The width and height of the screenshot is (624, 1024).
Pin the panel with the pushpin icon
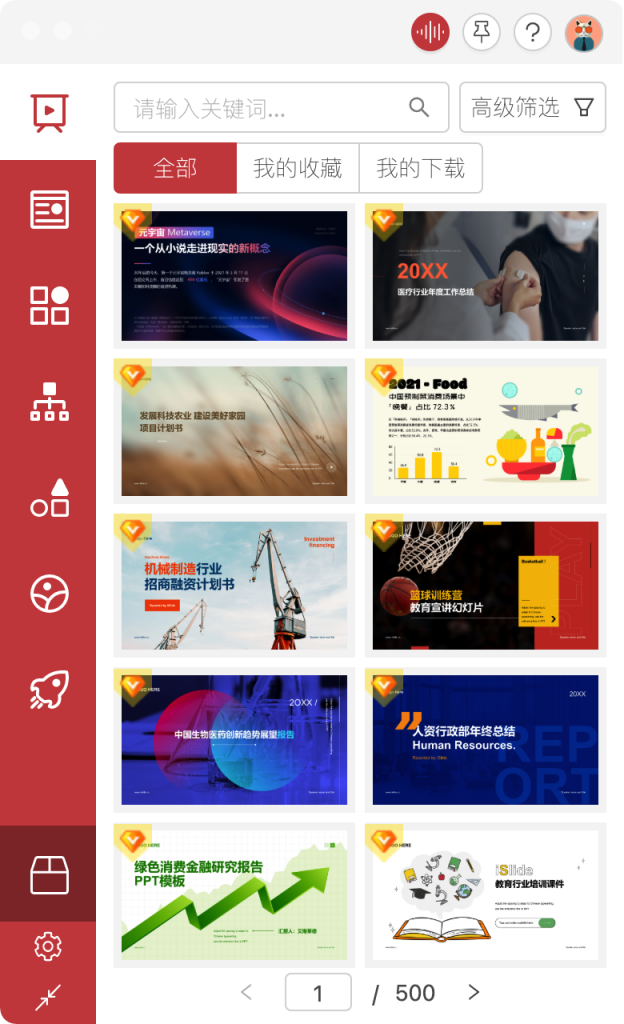481,33
